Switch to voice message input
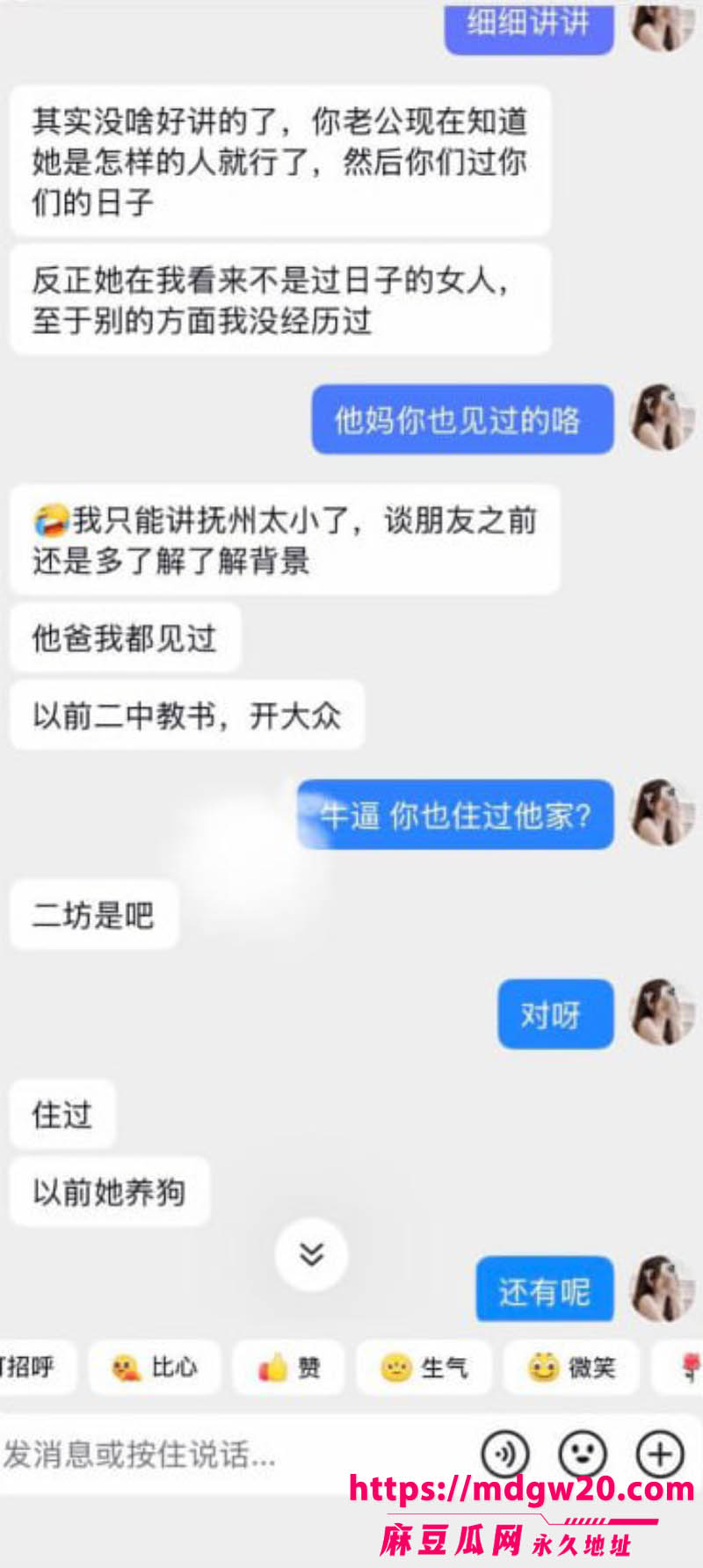This screenshot has width=703, height=1568. point(505,1455)
